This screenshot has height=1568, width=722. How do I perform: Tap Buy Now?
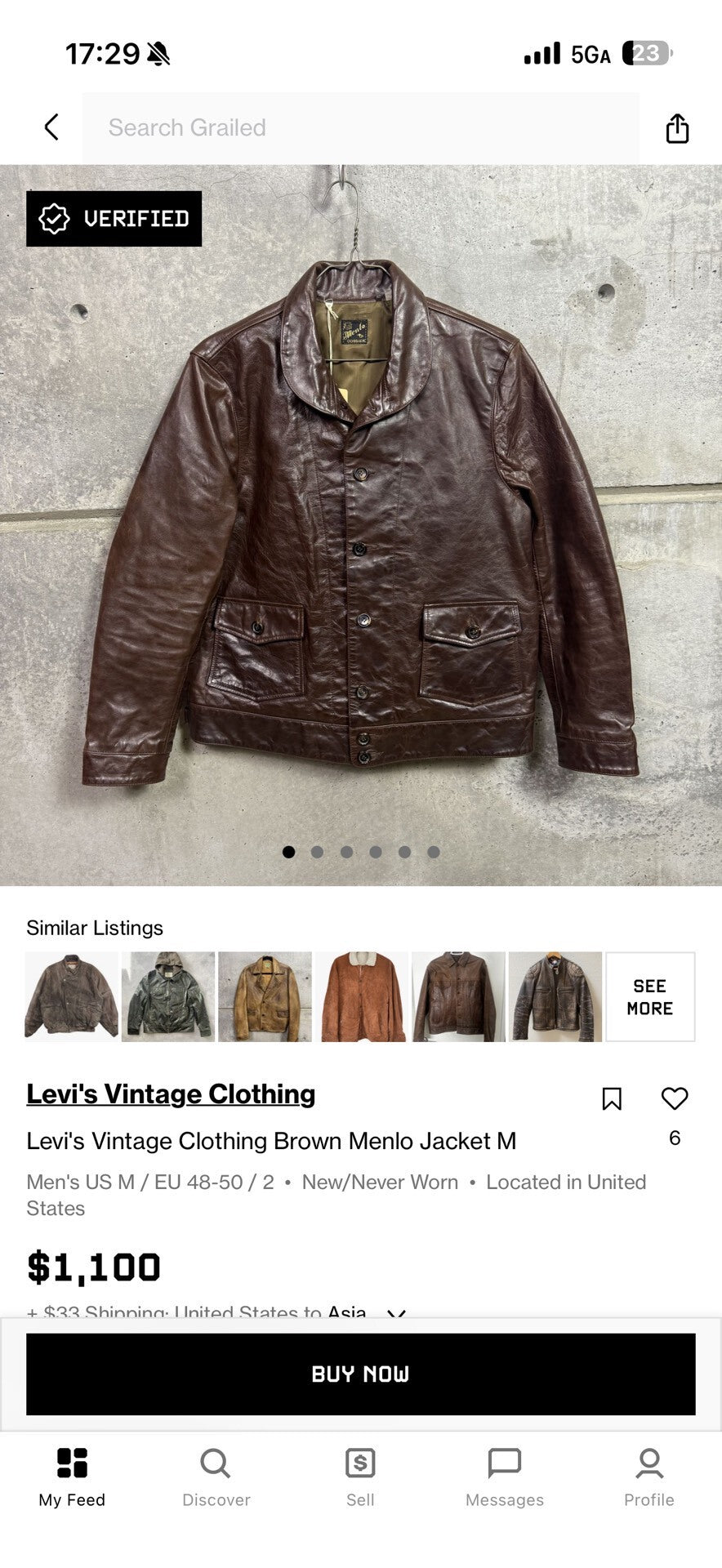361,1374
